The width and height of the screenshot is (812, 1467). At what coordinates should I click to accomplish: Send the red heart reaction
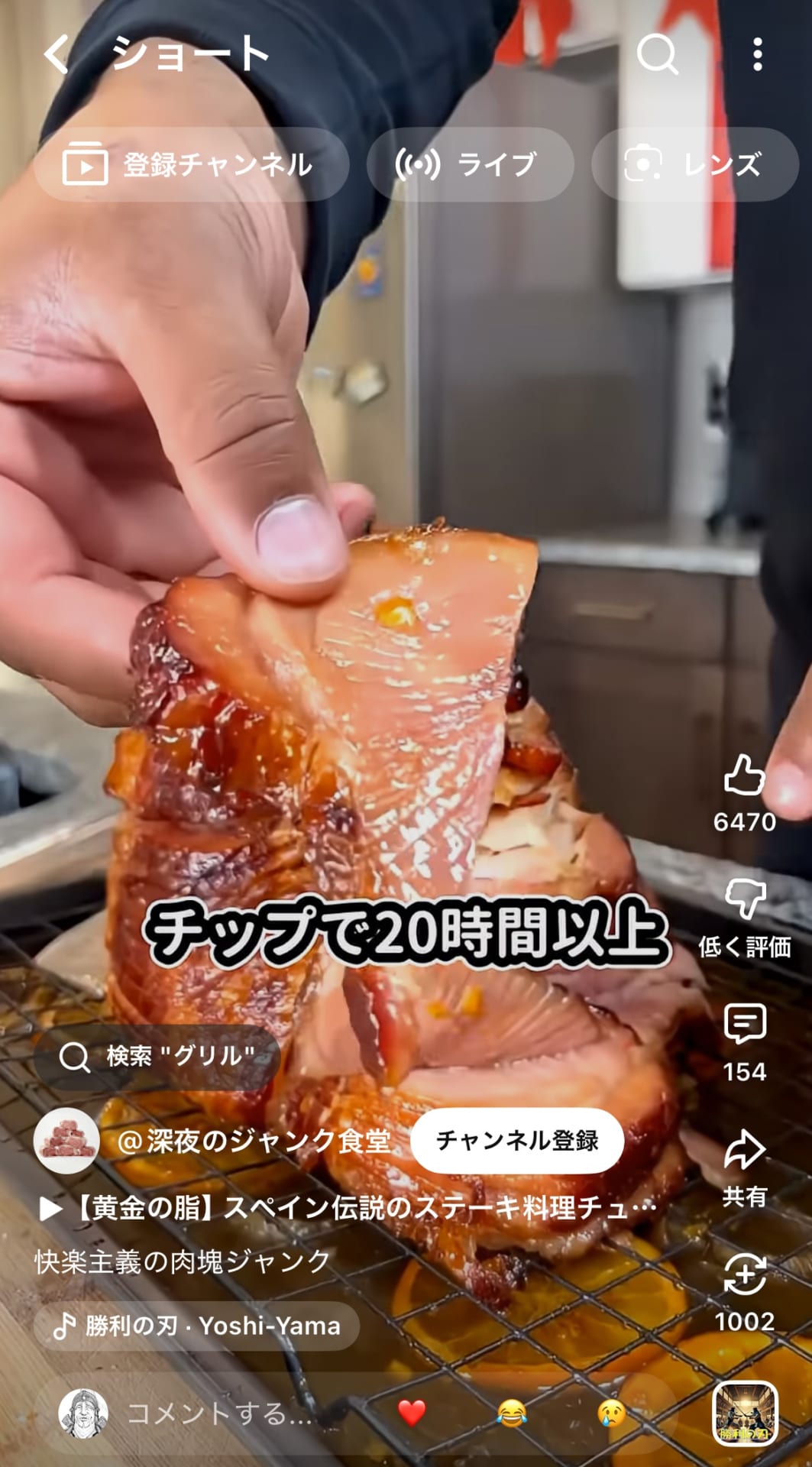pos(412,1414)
